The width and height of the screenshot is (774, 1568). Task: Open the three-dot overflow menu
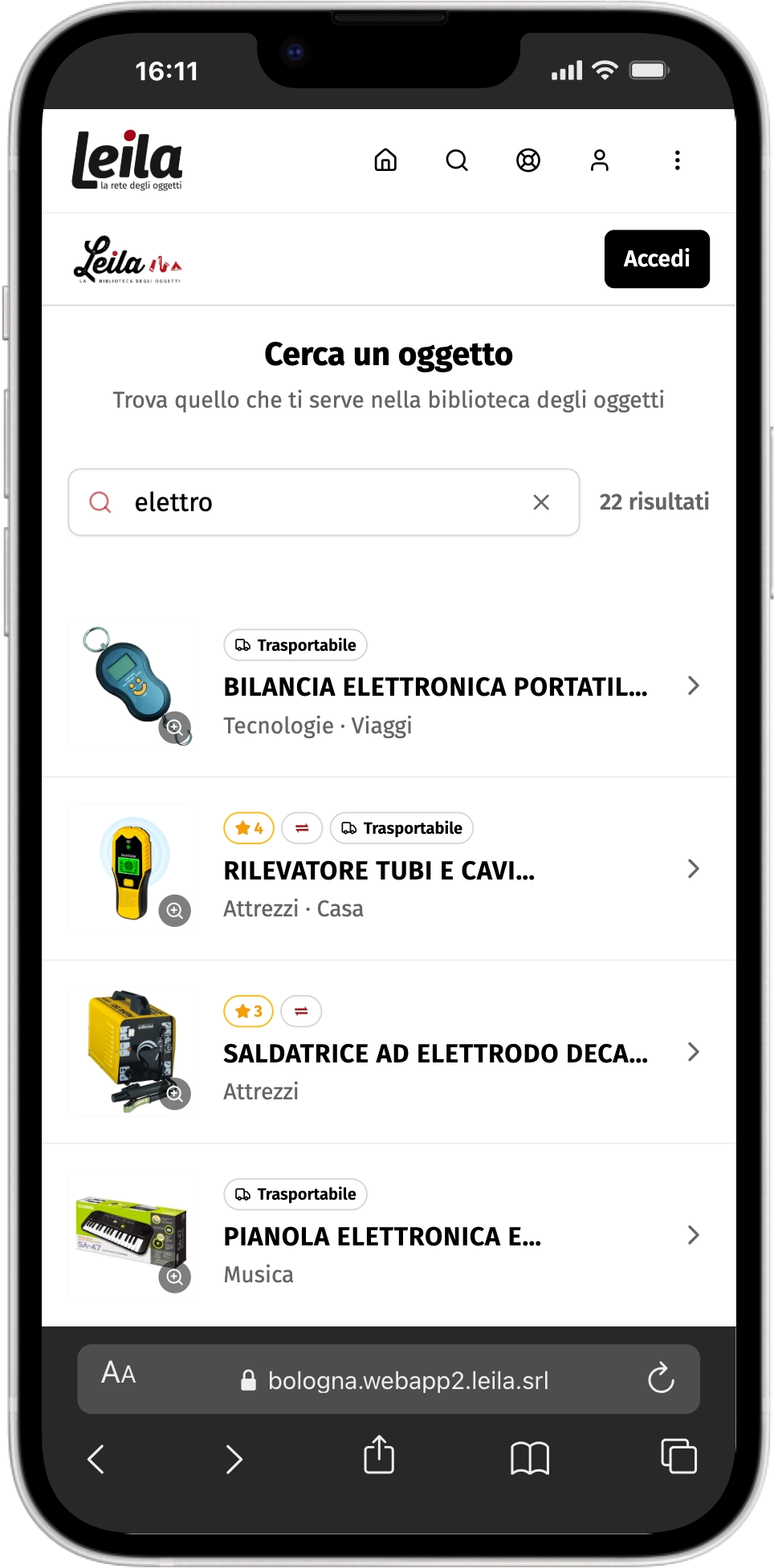(x=677, y=160)
